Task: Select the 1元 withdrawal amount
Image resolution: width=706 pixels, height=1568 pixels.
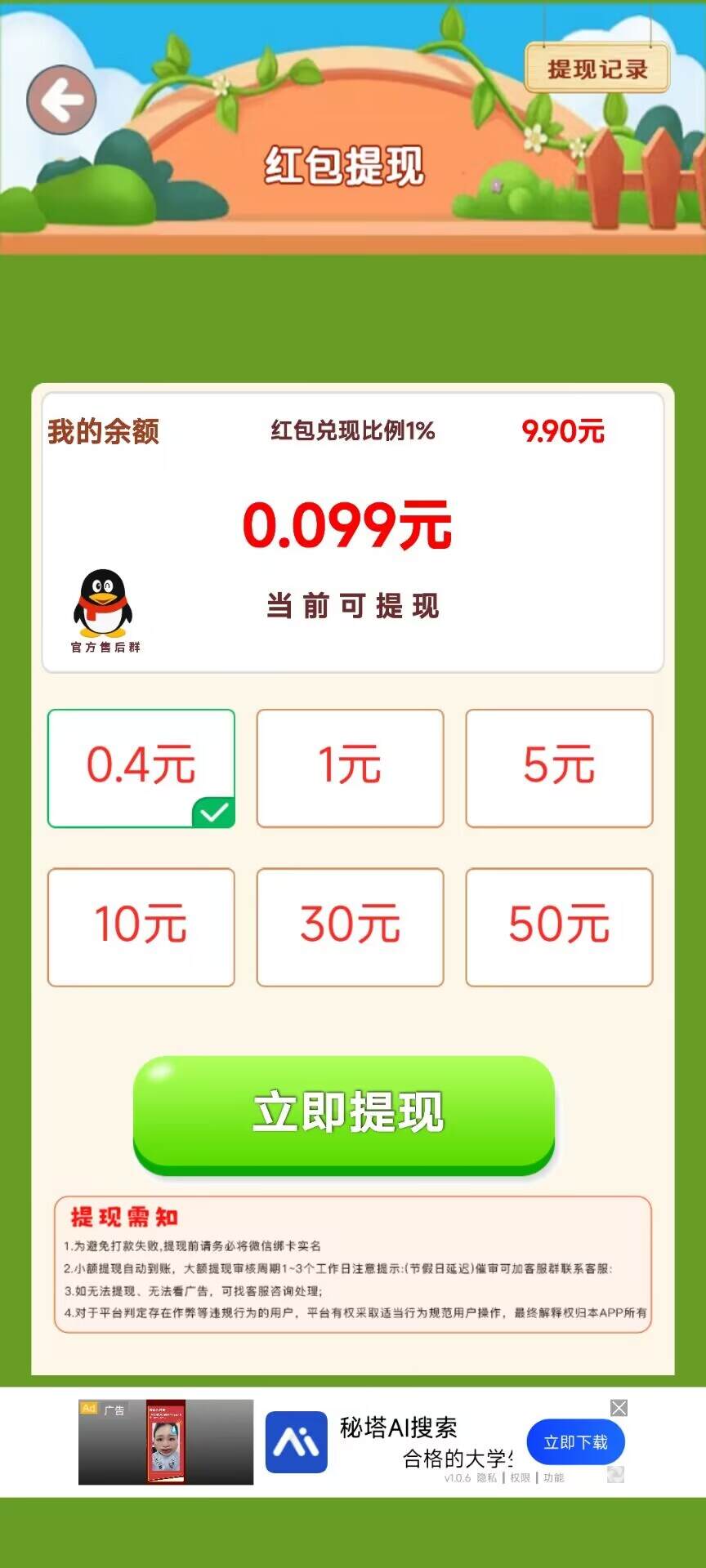Action: click(x=350, y=768)
